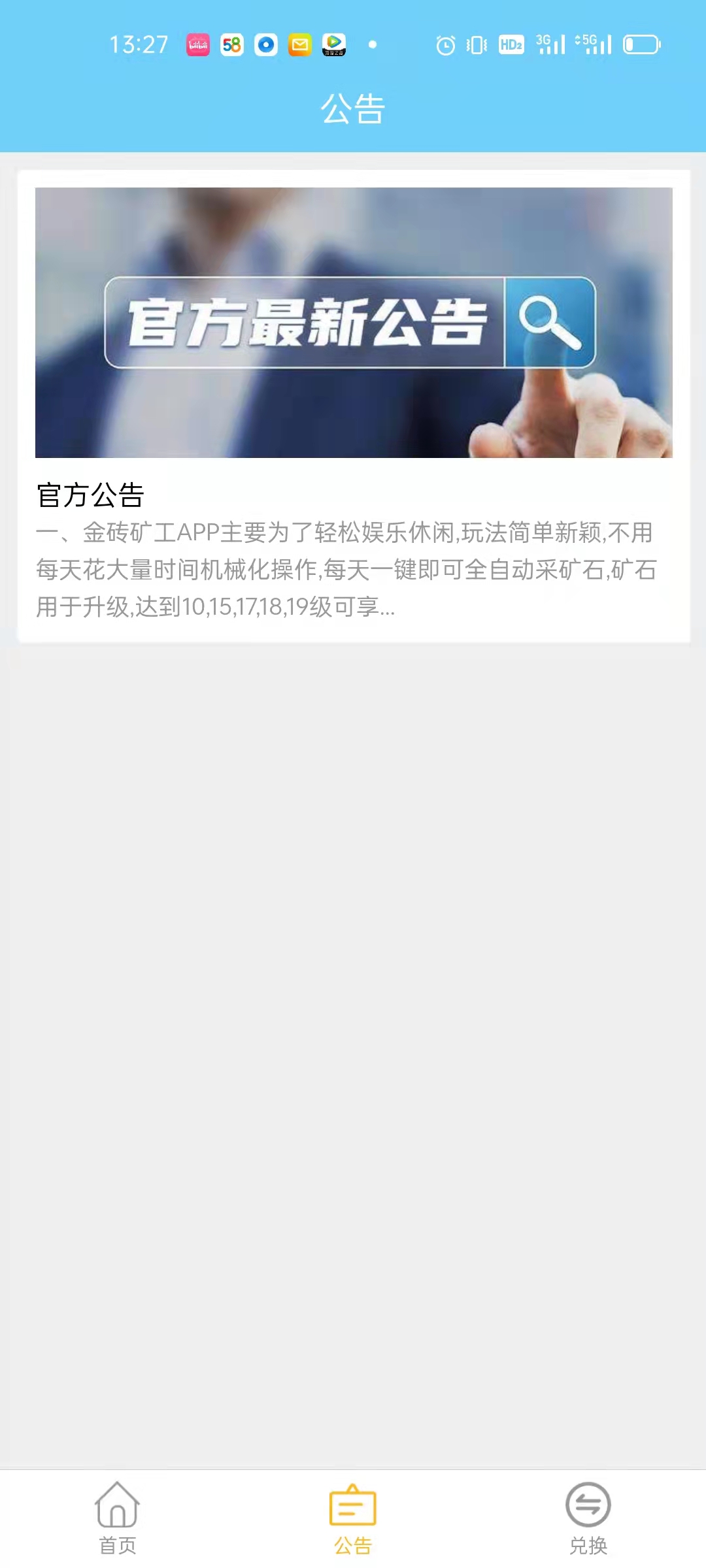The image size is (706, 1568).
Task: Tap the vibrate mode status icon
Action: 475,44
